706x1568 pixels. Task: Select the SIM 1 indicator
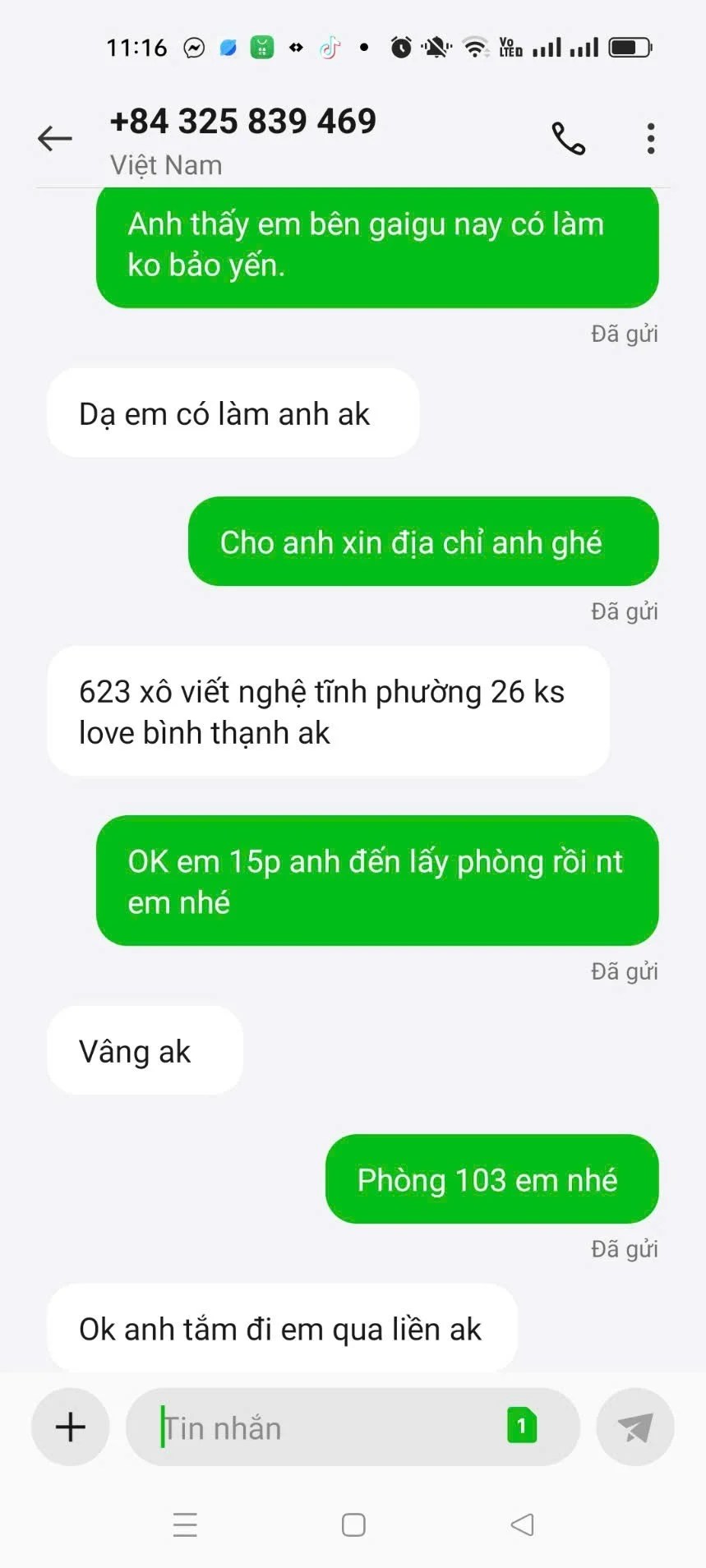522,1426
